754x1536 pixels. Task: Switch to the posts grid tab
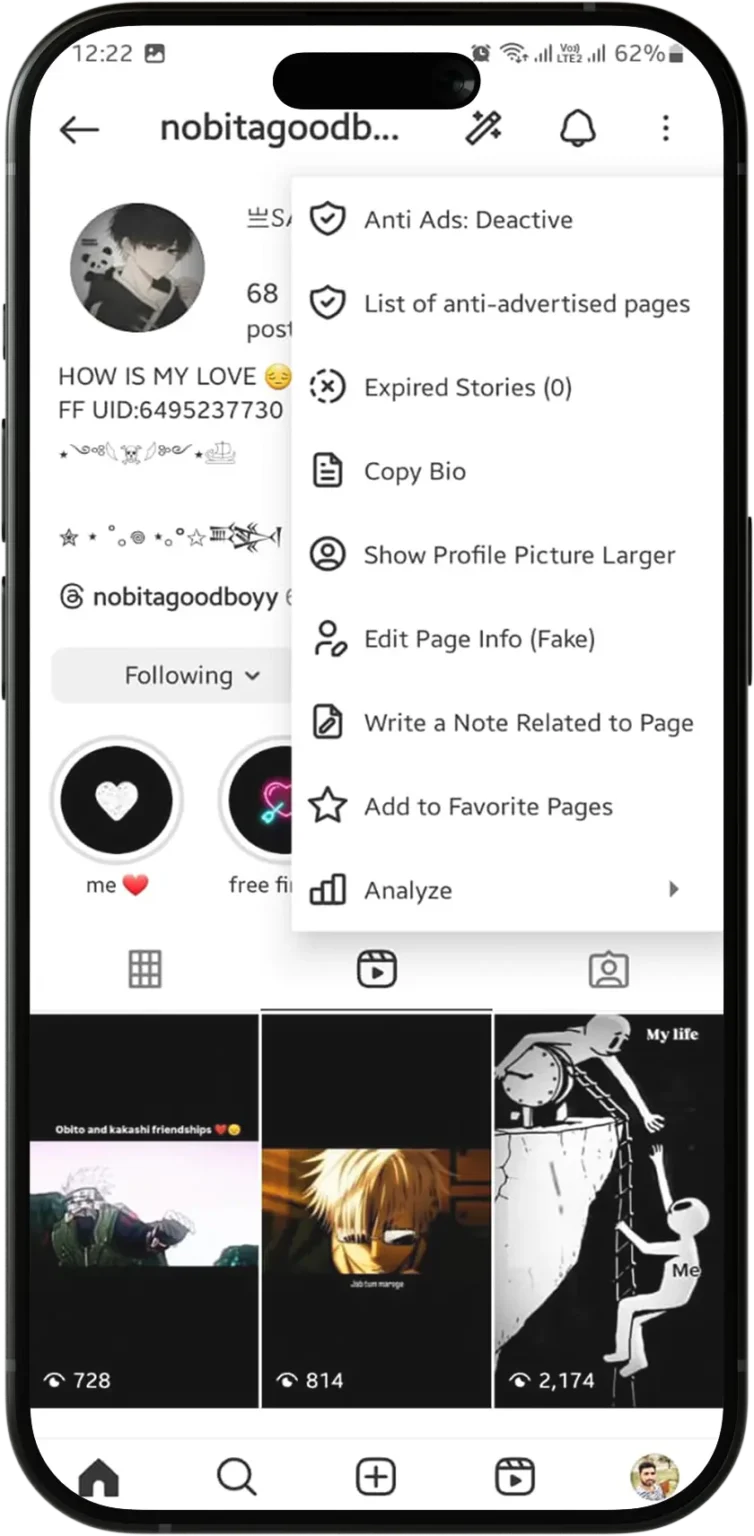click(145, 969)
